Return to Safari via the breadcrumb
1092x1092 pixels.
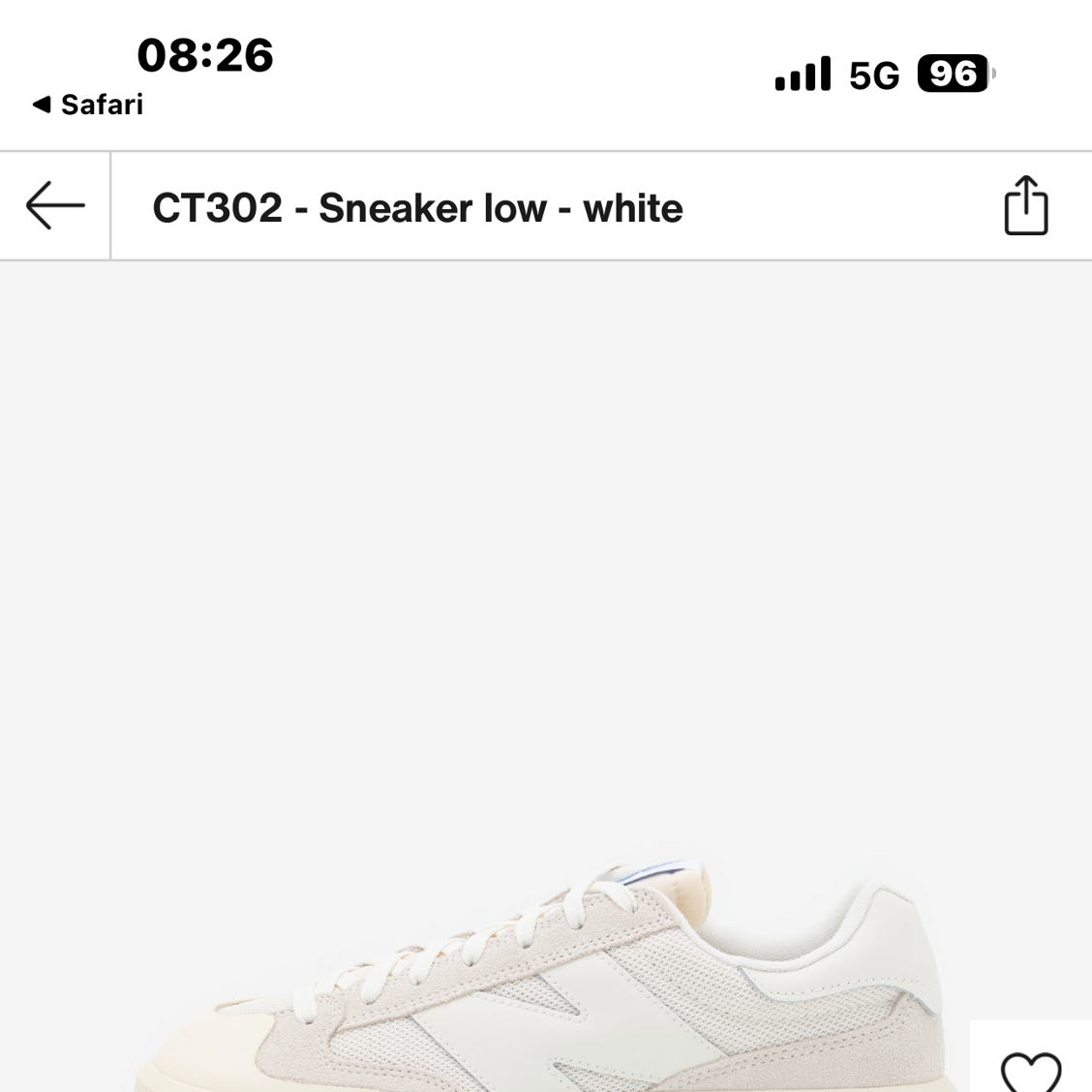coord(87,105)
